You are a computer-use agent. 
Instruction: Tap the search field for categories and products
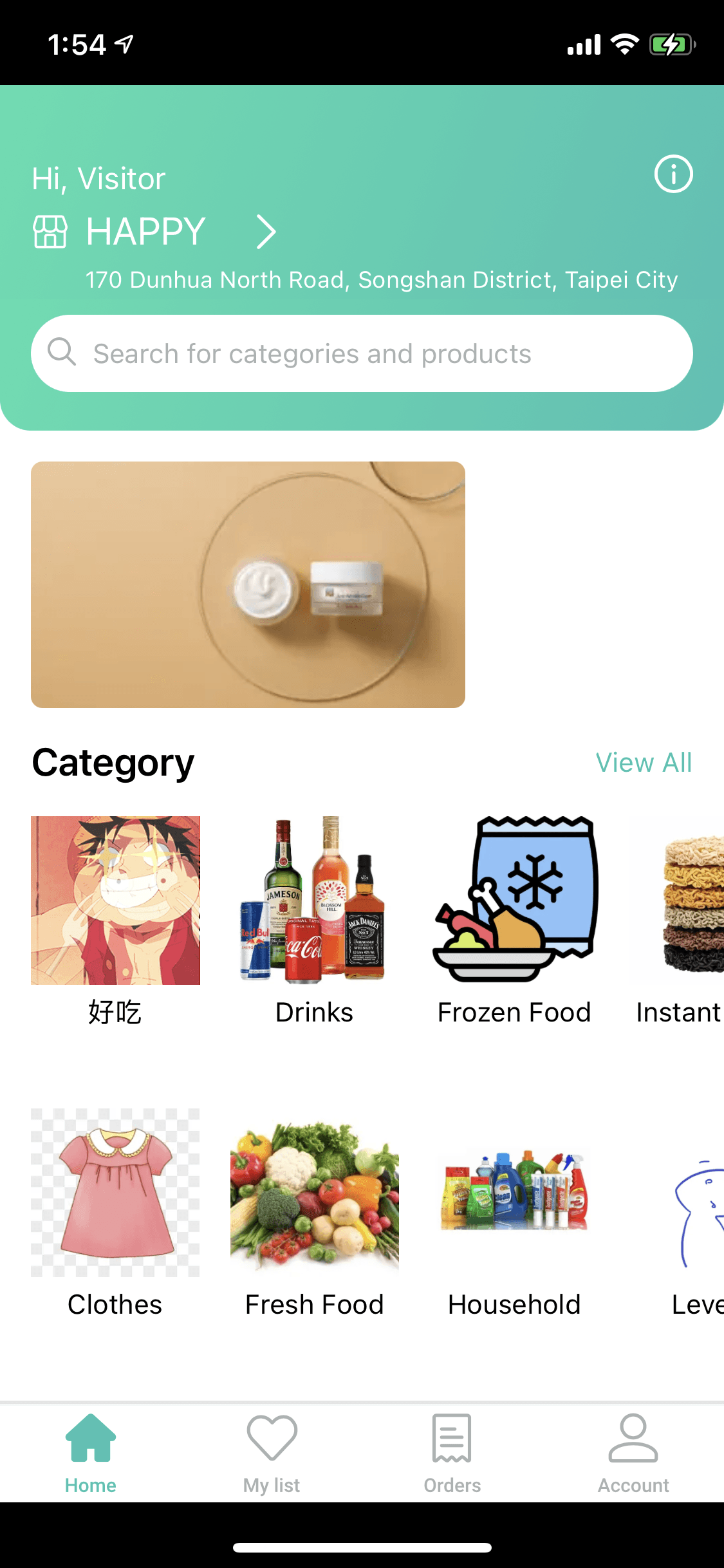pyautogui.click(x=362, y=353)
